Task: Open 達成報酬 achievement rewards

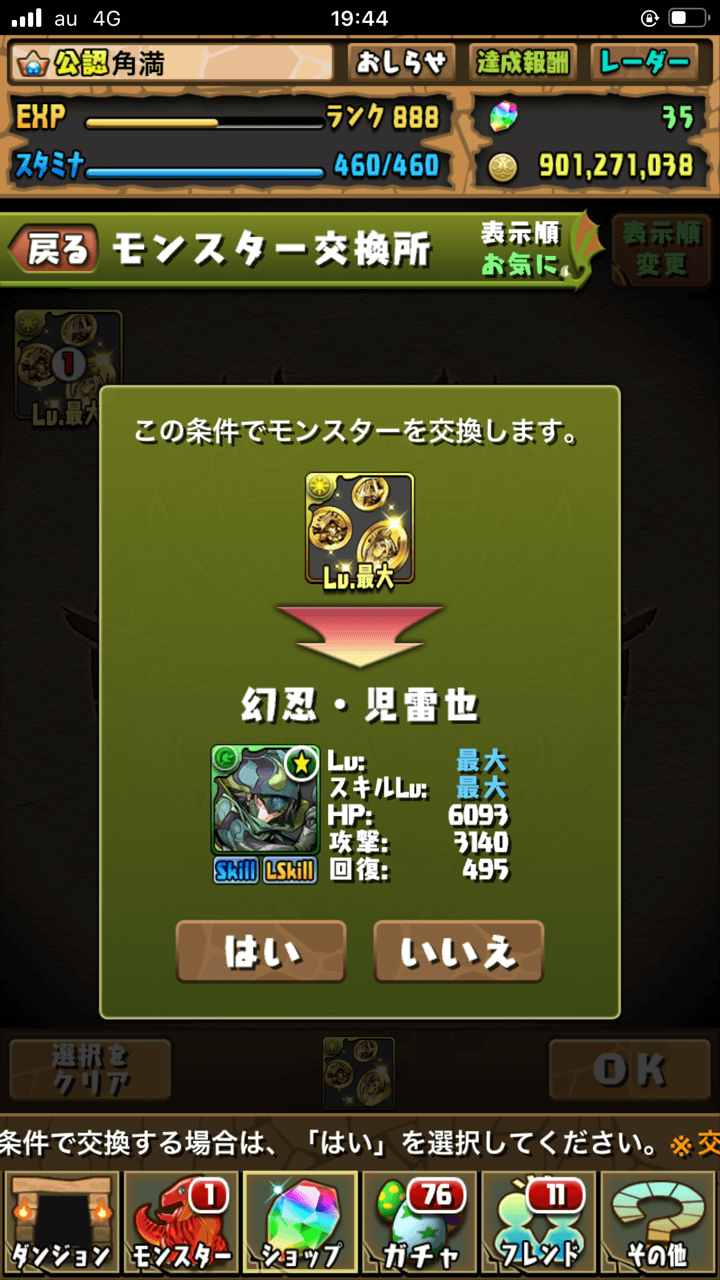Action: click(x=523, y=63)
